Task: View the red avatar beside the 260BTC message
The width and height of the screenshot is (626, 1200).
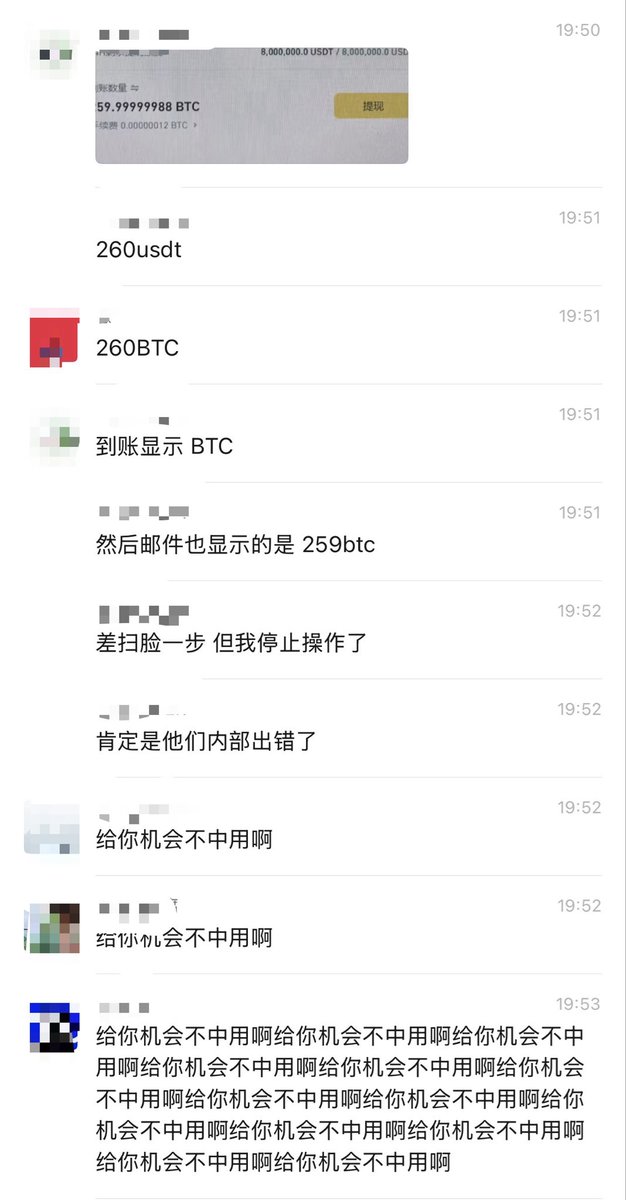Action: click(54, 338)
